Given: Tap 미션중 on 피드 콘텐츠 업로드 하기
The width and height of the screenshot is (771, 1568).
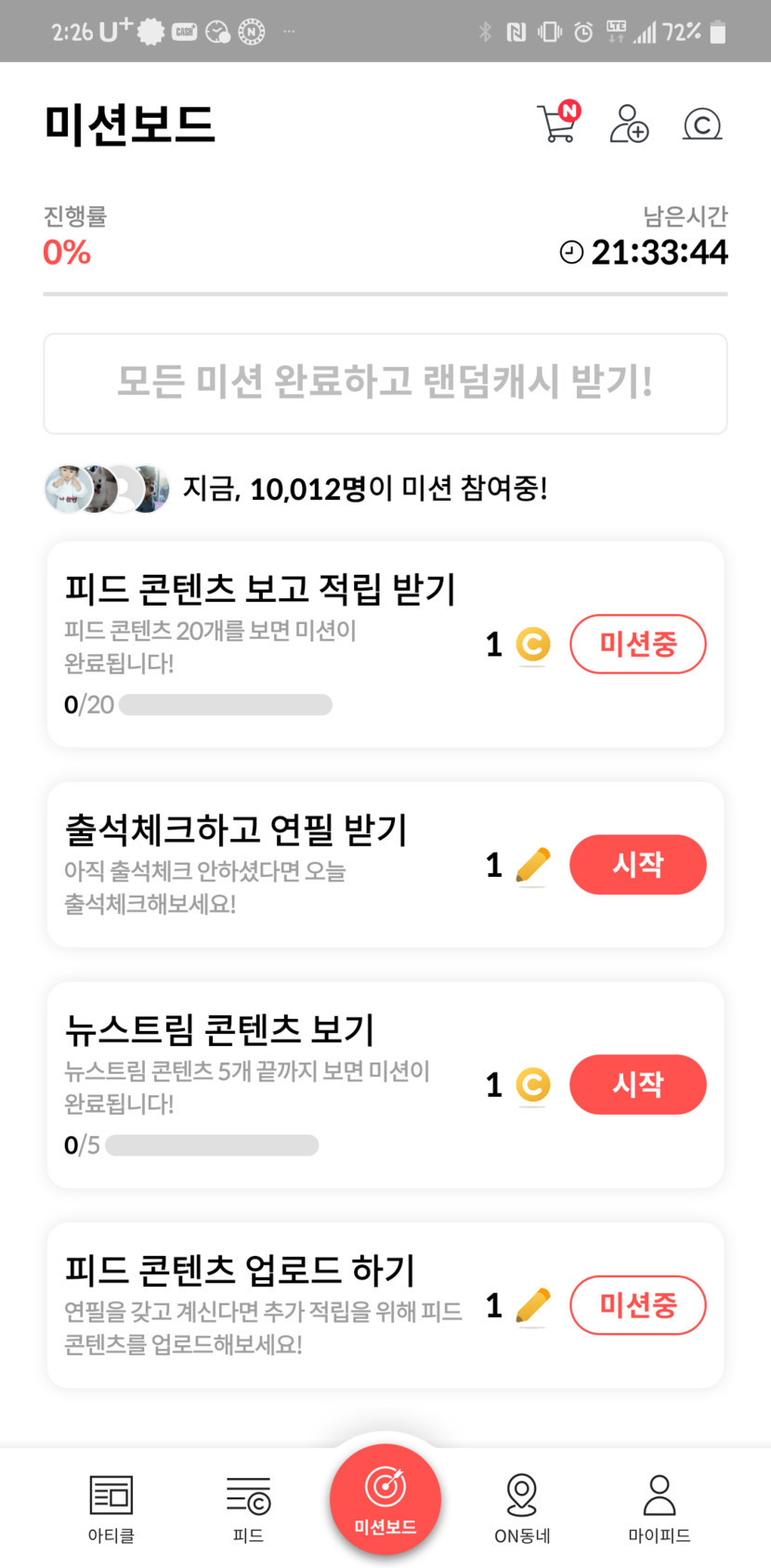Looking at the screenshot, I should tap(637, 1305).
